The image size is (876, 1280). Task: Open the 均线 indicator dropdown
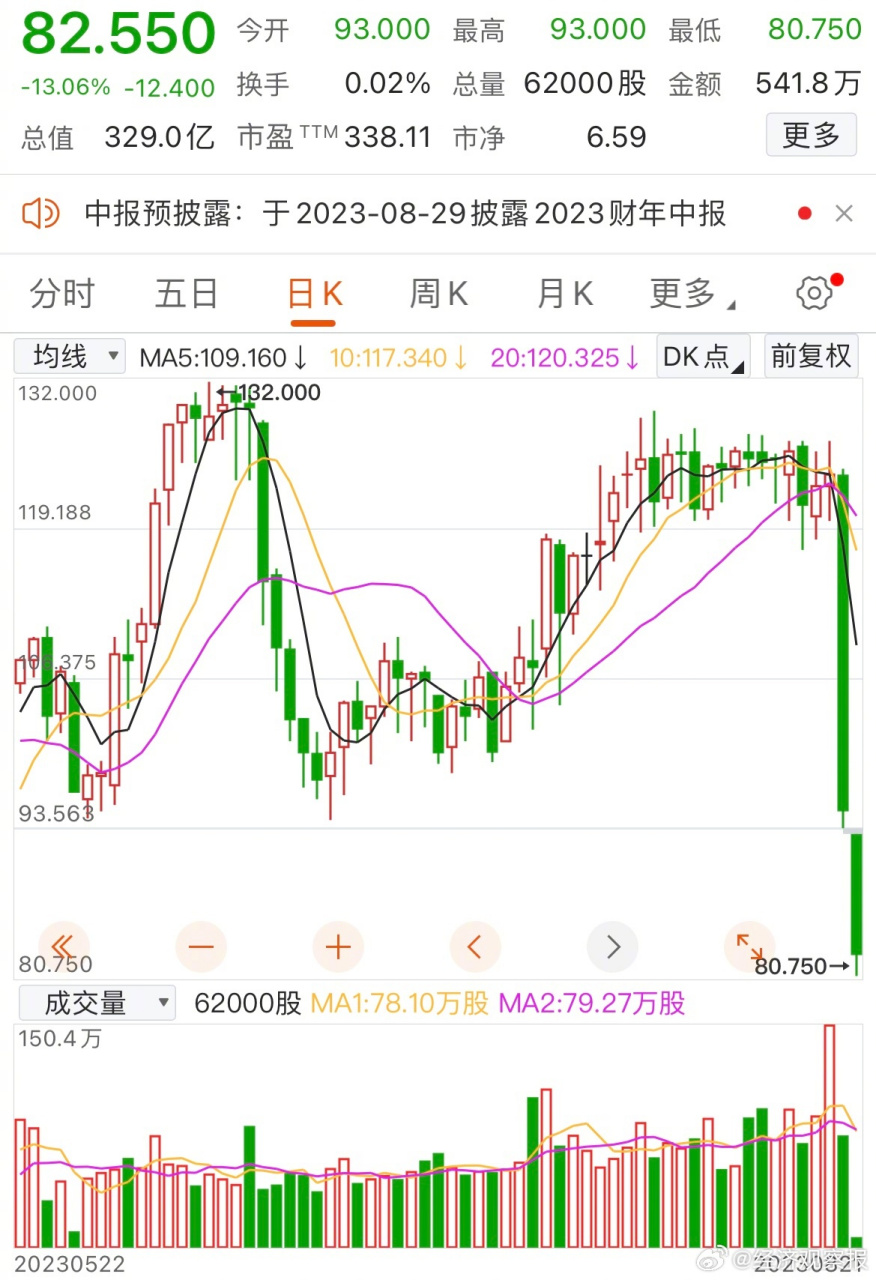click(x=69, y=356)
